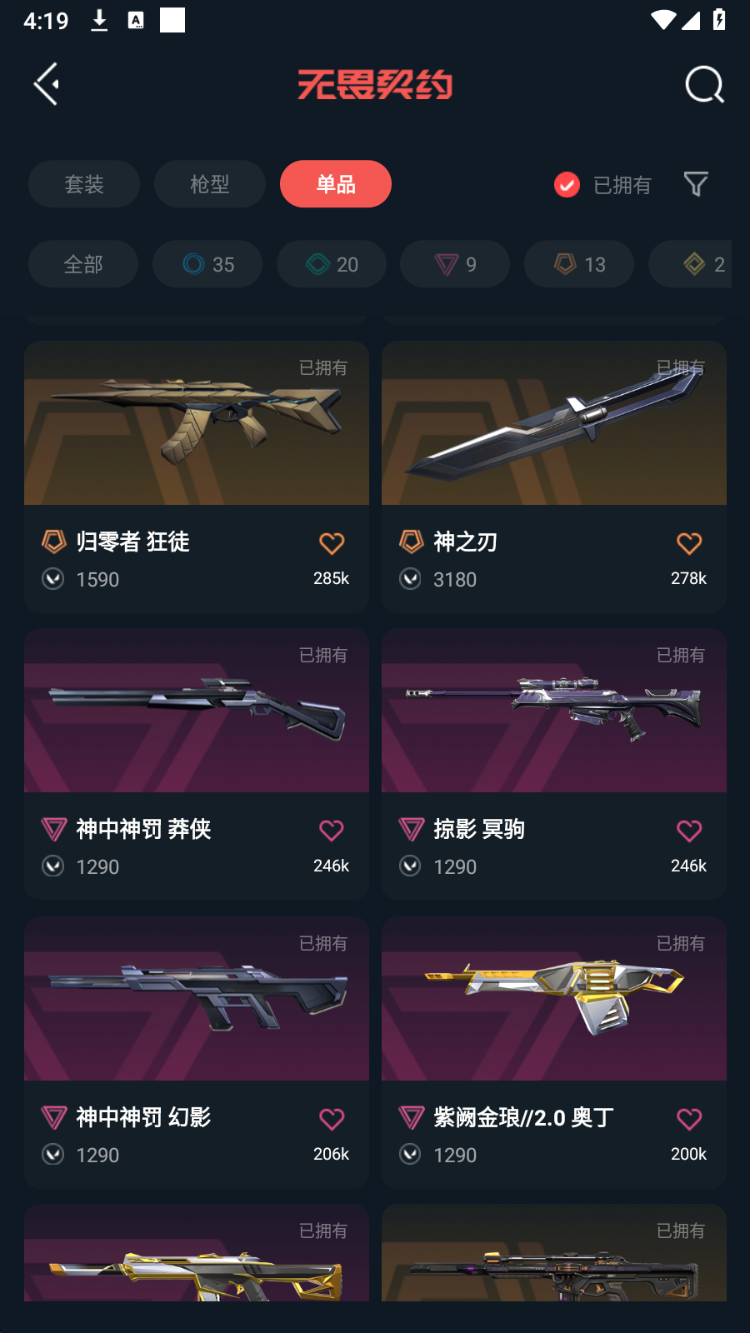Image resolution: width=750 pixels, height=1333 pixels.
Task: Like the 掠影 冥驹 skin
Action: coord(689,831)
